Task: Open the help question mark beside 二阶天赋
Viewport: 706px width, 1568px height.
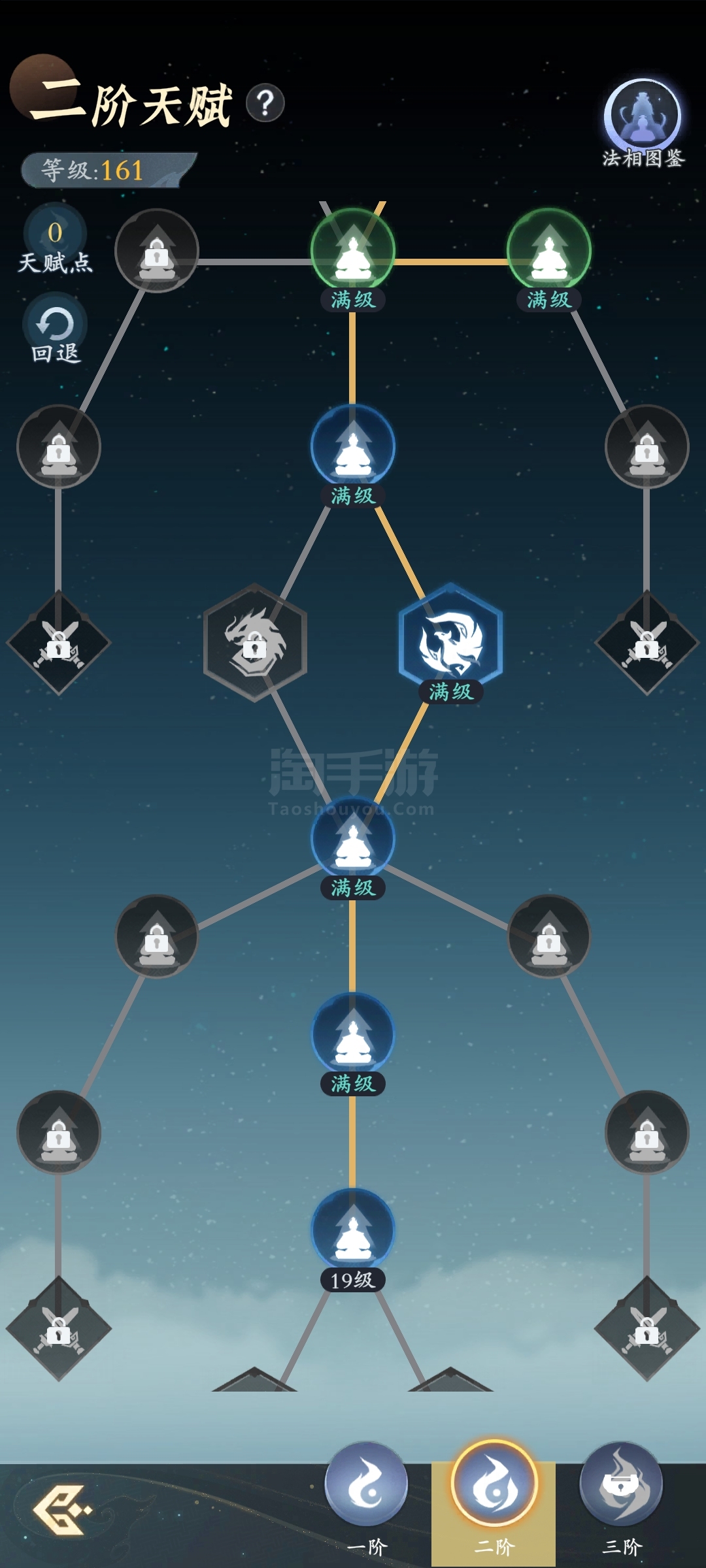Action: pyautogui.click(x=265, y=103)
